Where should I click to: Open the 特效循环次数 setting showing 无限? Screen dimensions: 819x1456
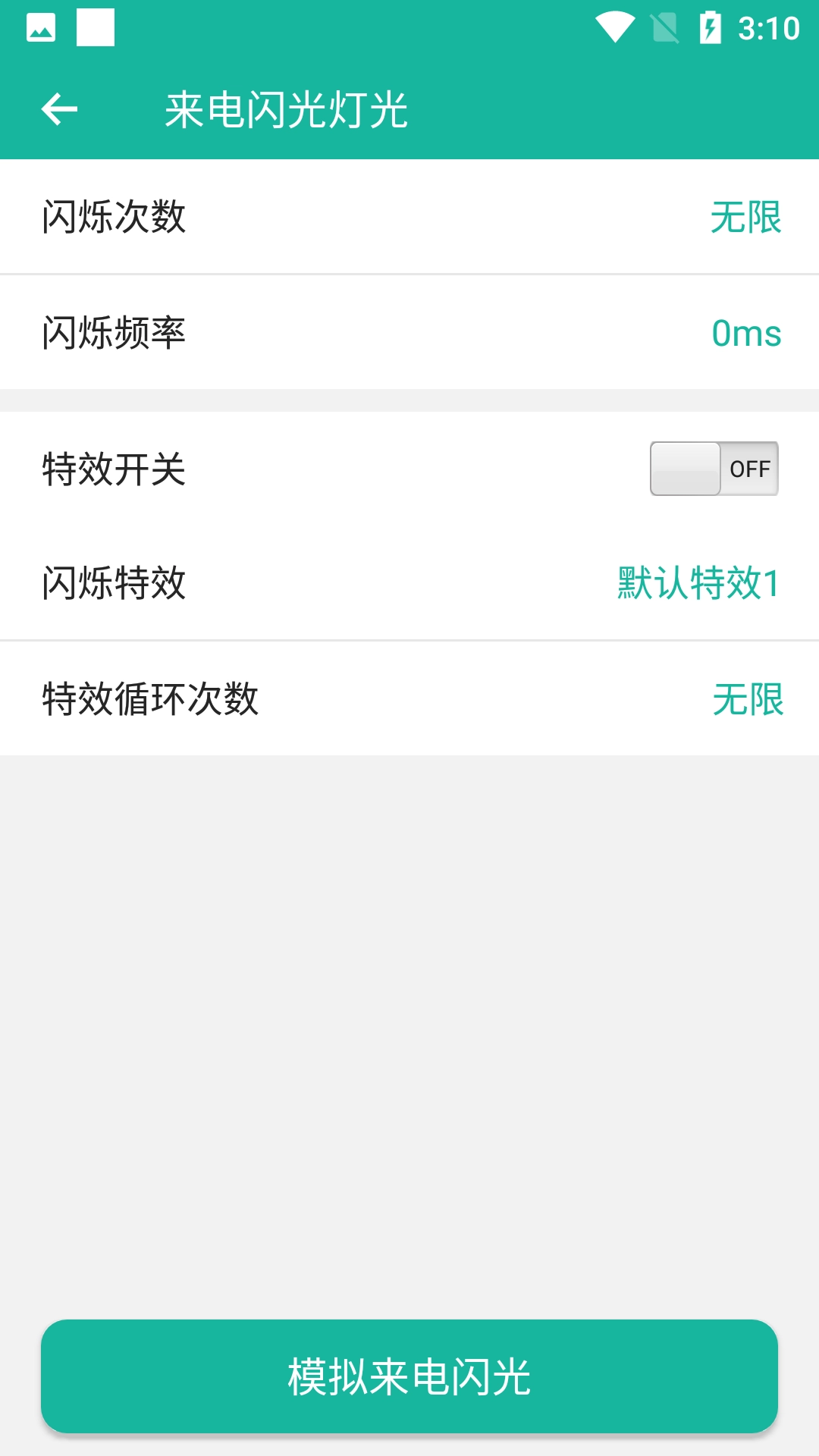click(x=409, y=699)
